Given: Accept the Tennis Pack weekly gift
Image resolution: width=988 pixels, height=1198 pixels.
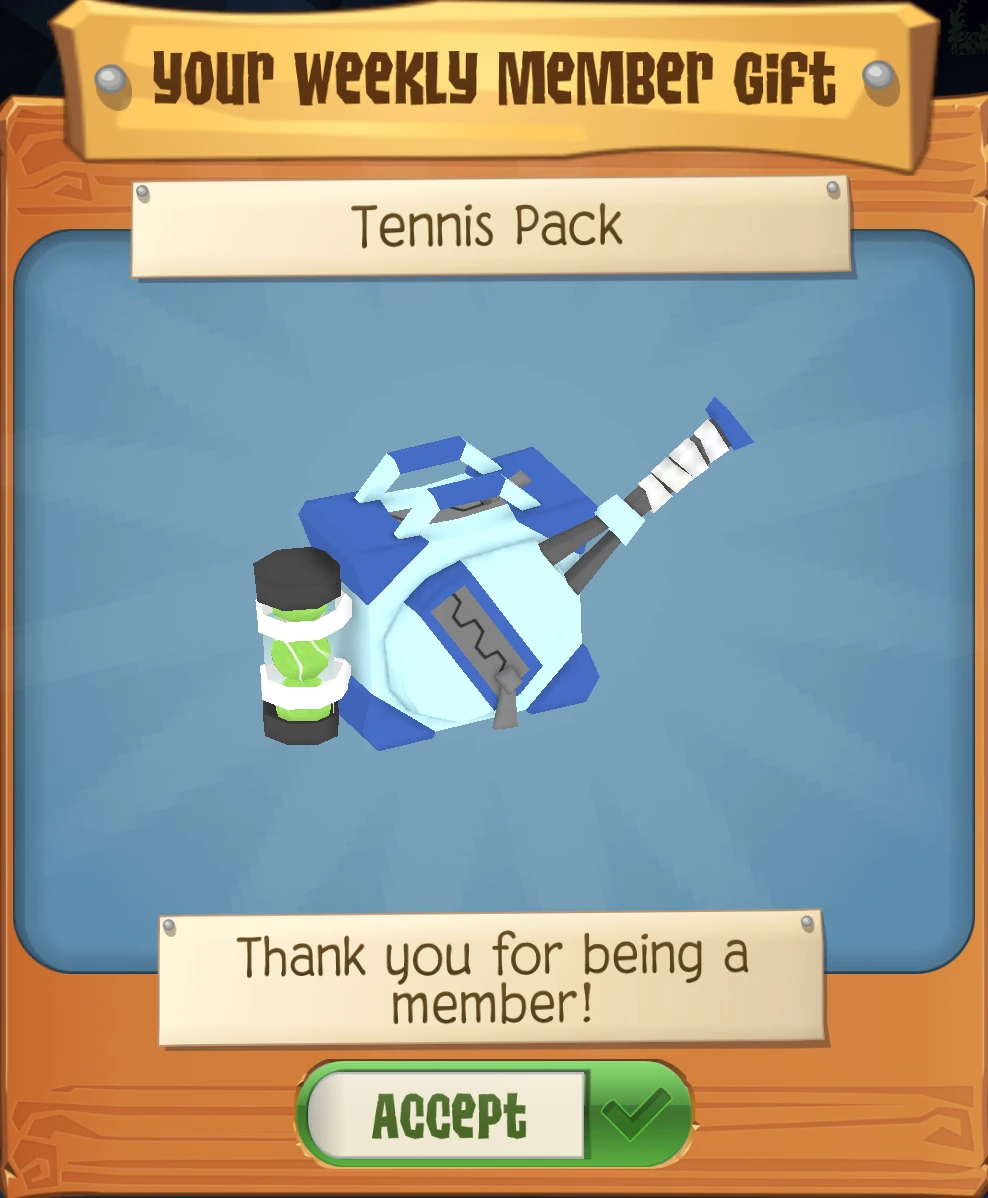Looking at the screenshot, I should (494, 1115).
